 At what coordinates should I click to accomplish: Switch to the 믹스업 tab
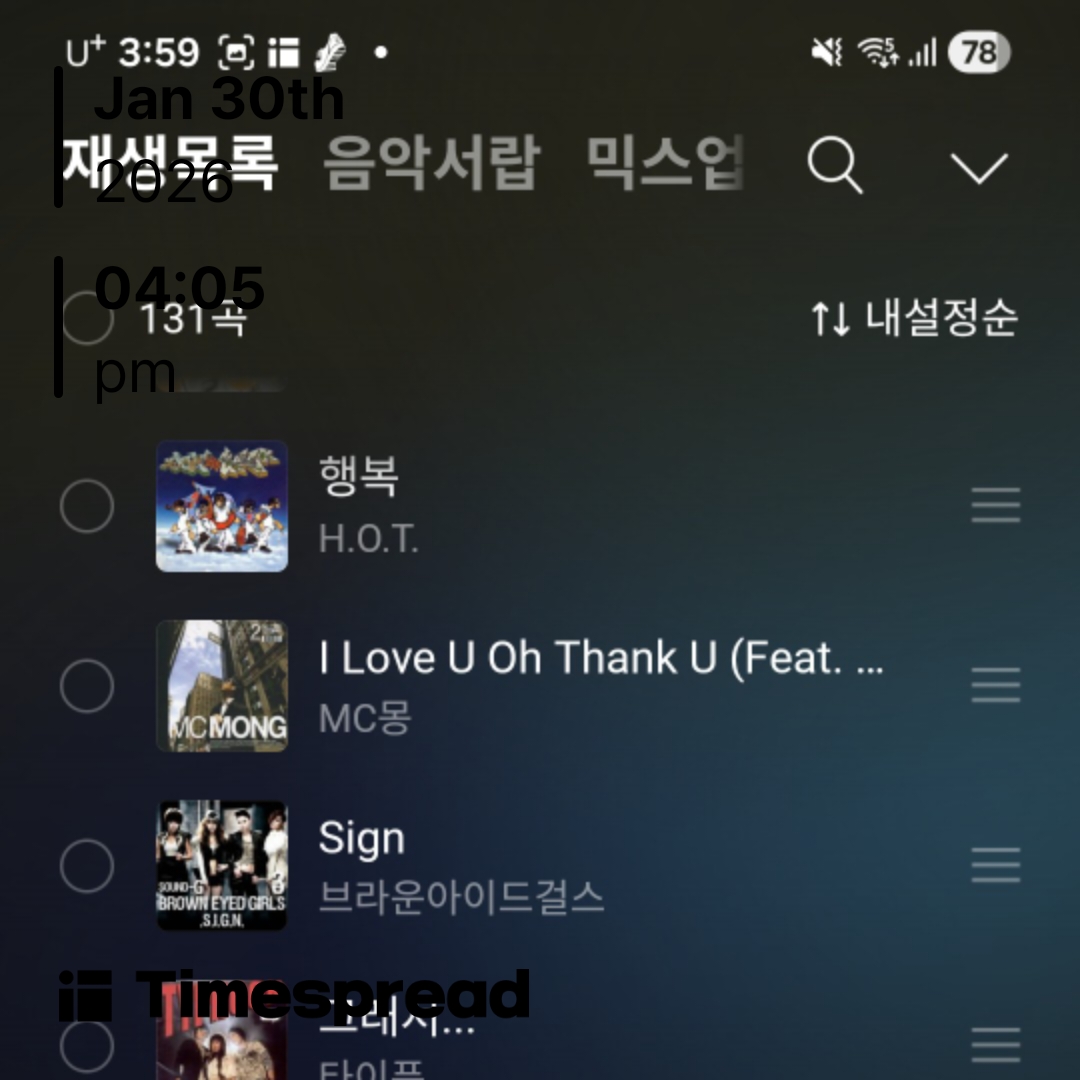point(665,163)
